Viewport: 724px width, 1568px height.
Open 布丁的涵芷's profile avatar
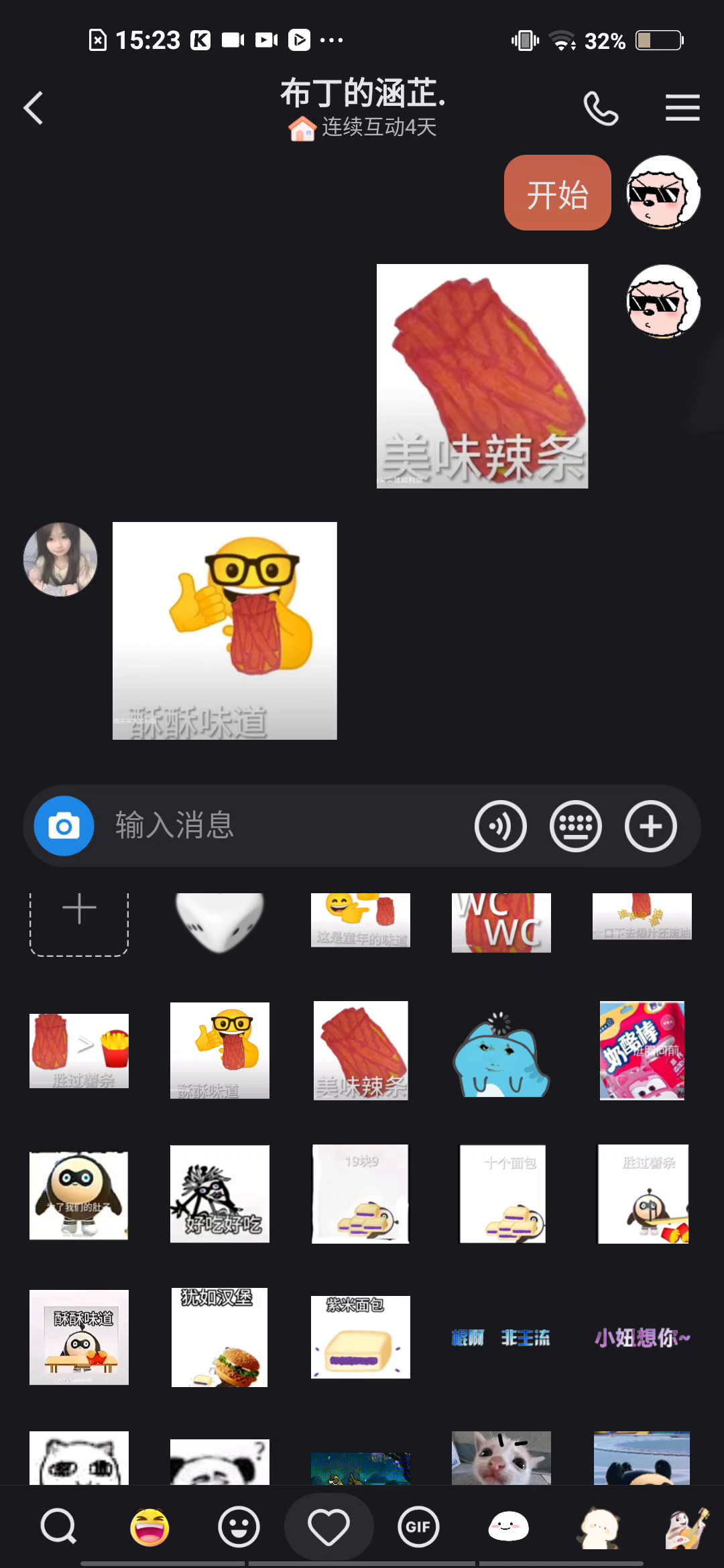click(60, 560)
